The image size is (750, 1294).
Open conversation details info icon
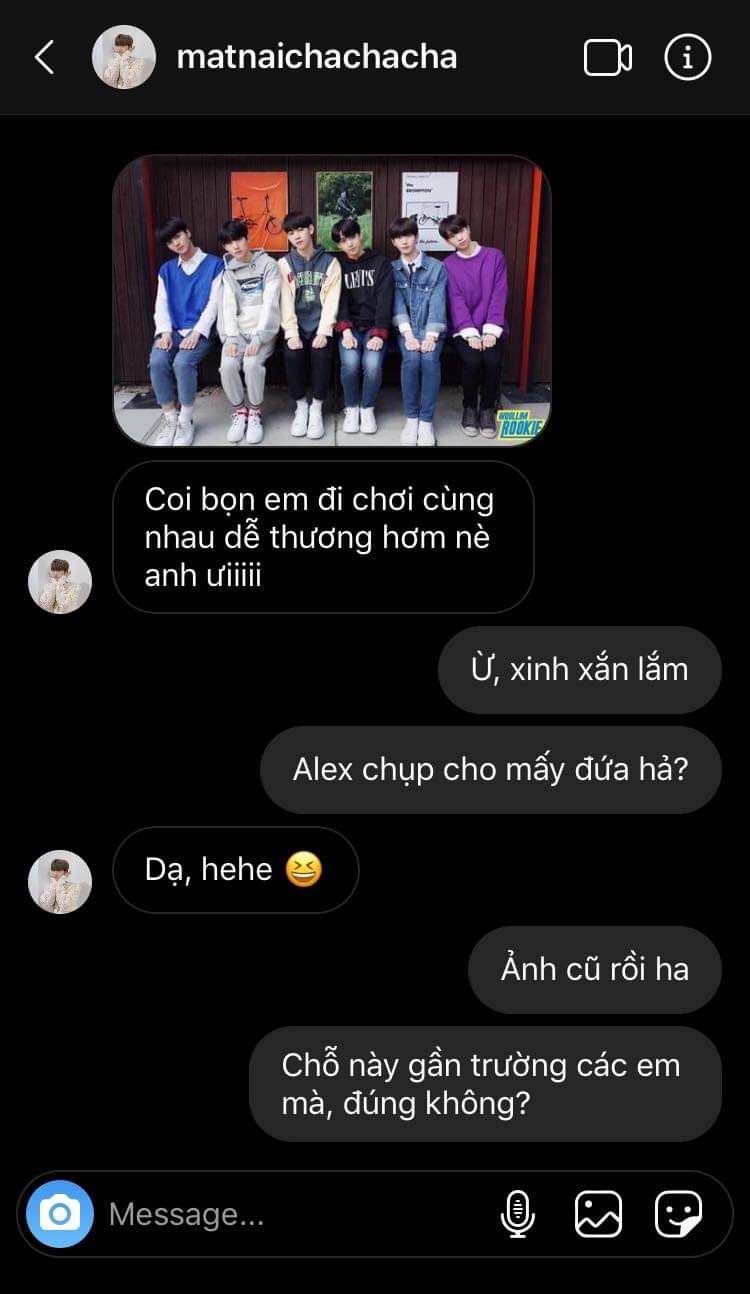[687, 58]
